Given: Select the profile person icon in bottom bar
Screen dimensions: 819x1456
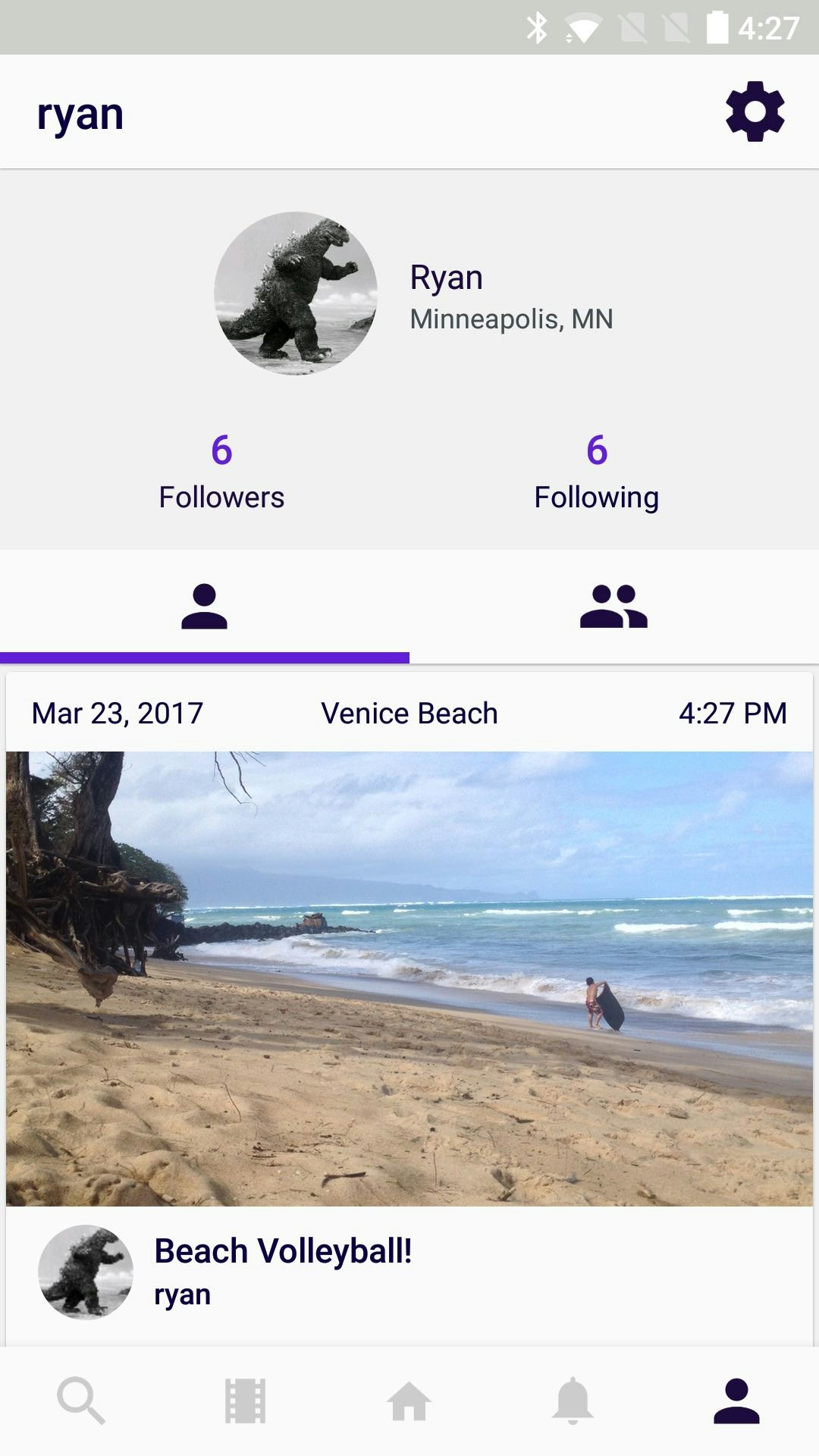Looking at the screenshot, I should 736,1401.
